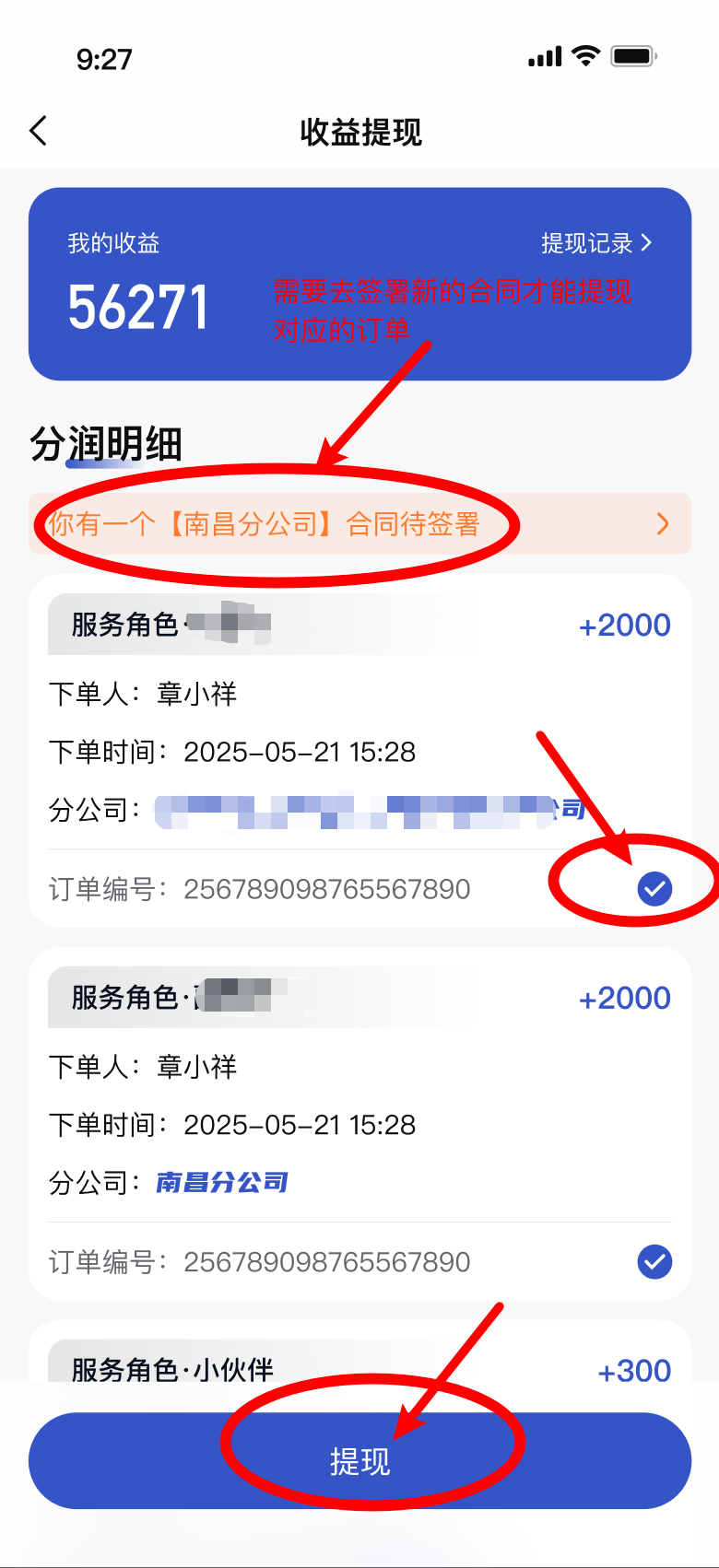Go back from the 收益提现 page

pos(39,131)
